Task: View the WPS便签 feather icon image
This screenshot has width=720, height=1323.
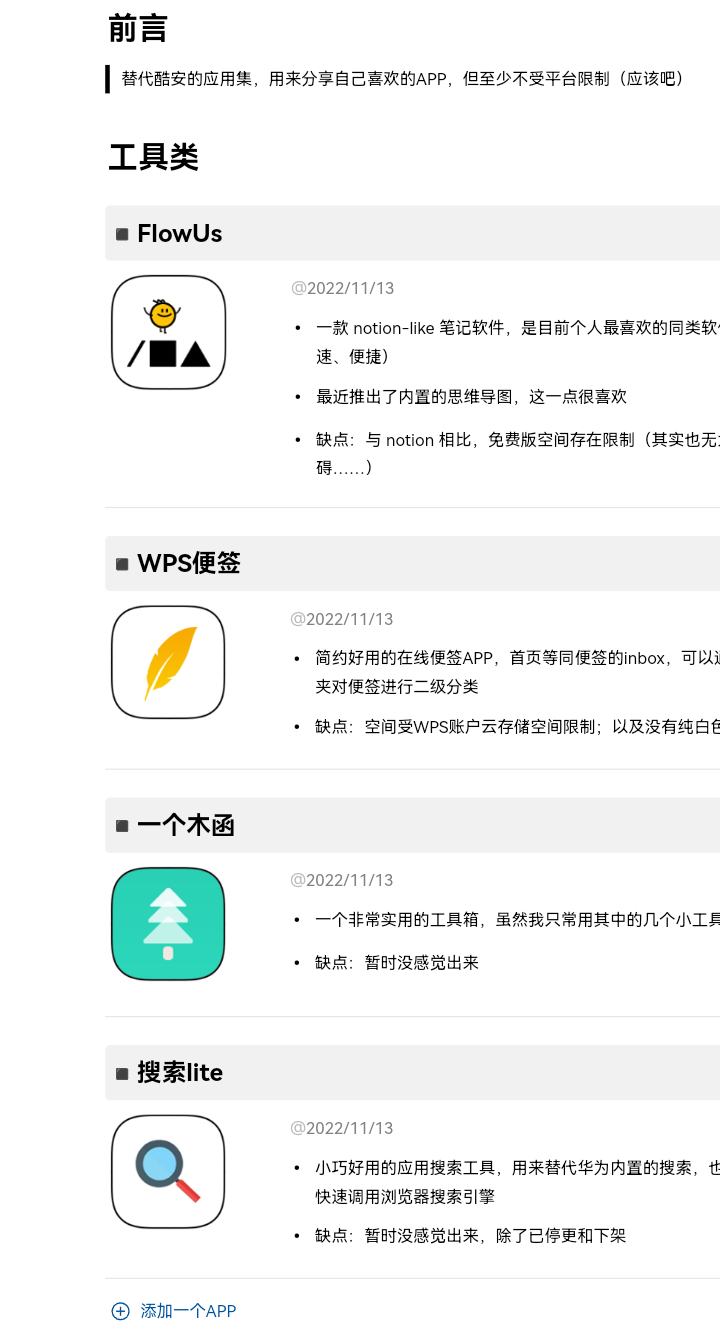Action: pyautogui.click(x=168, y=662)
